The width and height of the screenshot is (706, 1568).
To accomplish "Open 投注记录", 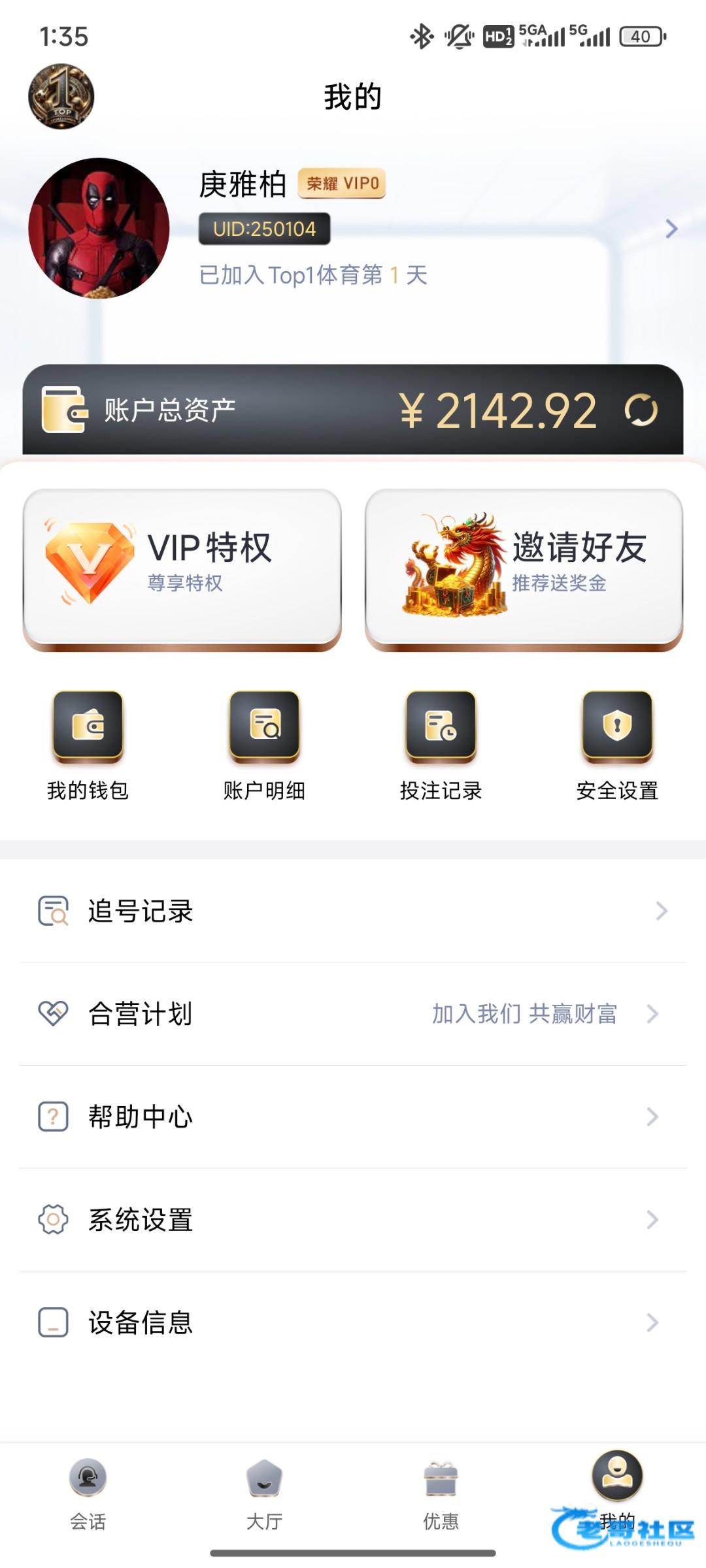I will 441,745.
